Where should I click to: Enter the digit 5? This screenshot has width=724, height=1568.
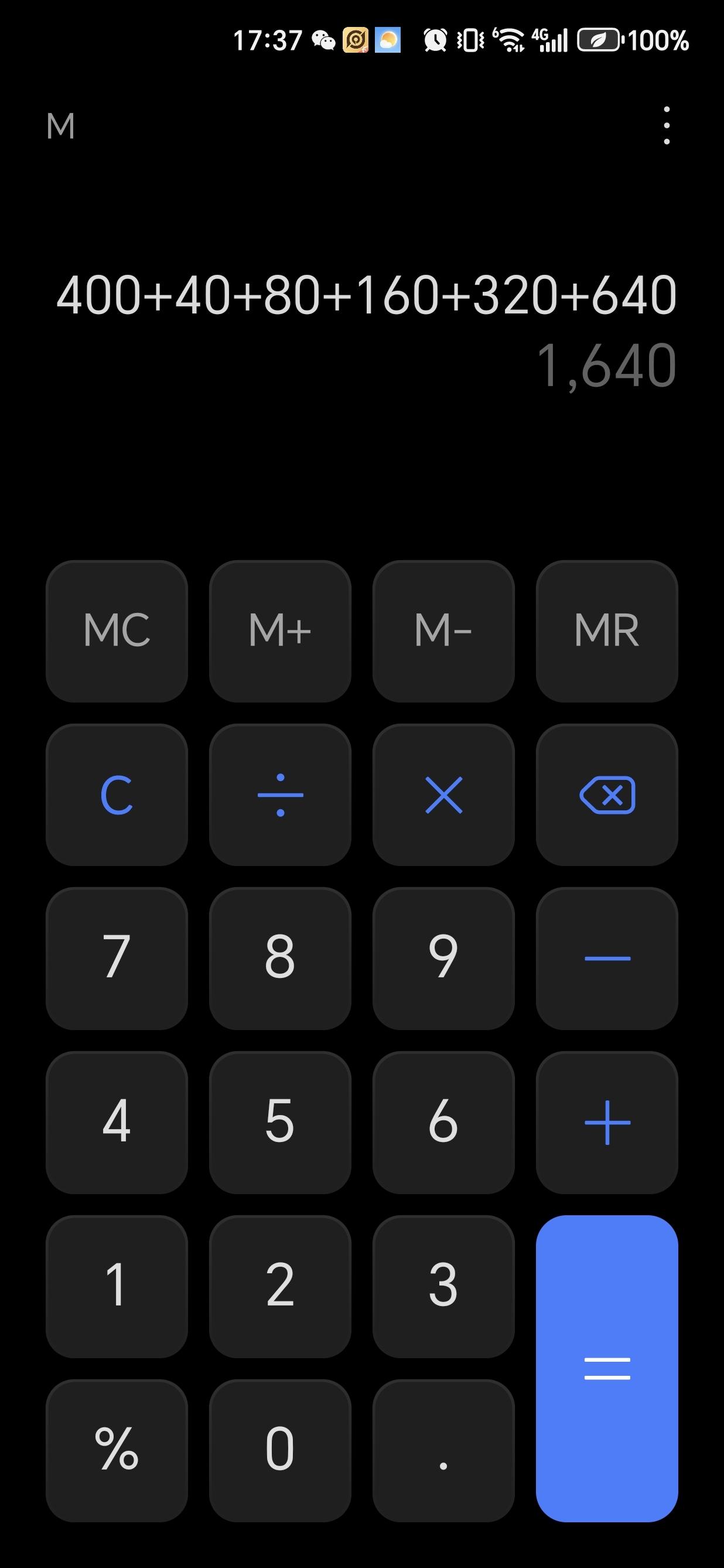280,1122
